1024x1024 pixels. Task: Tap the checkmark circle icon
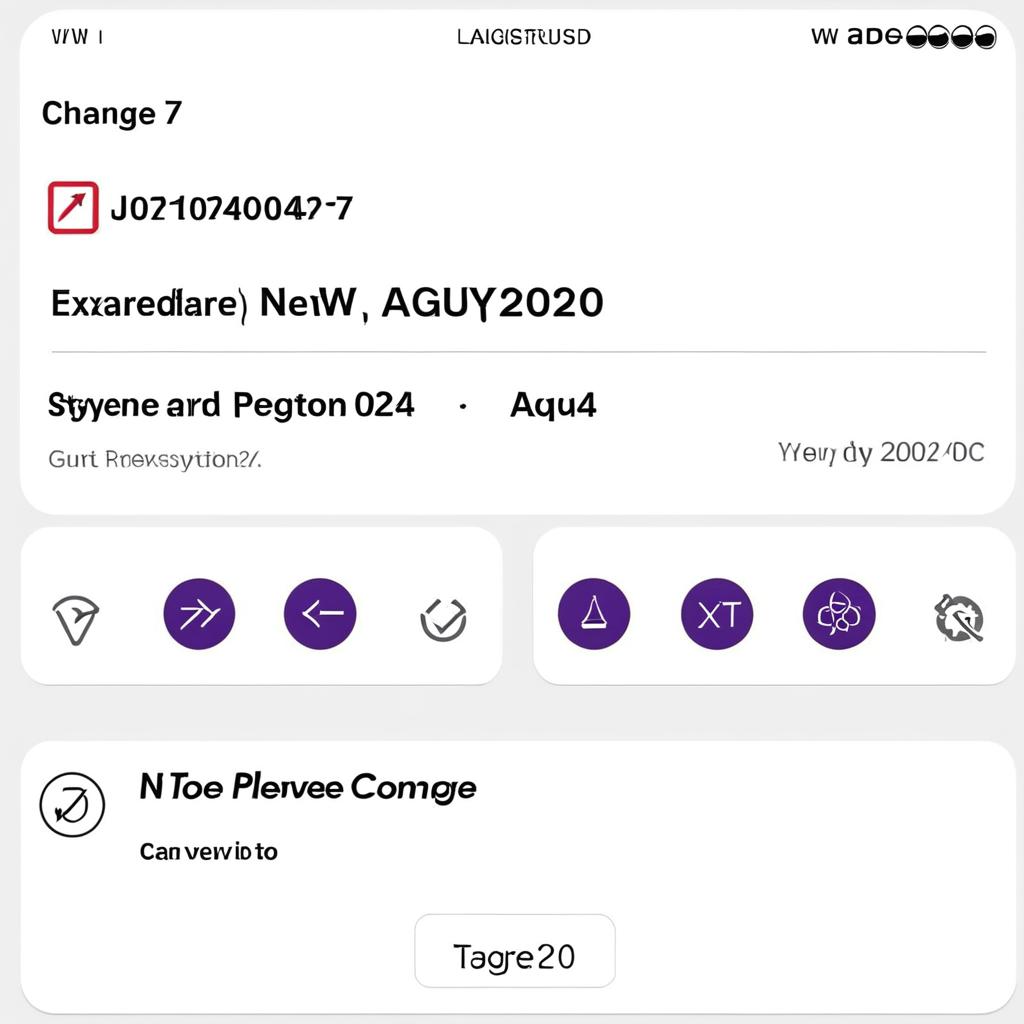coord(443,619)
